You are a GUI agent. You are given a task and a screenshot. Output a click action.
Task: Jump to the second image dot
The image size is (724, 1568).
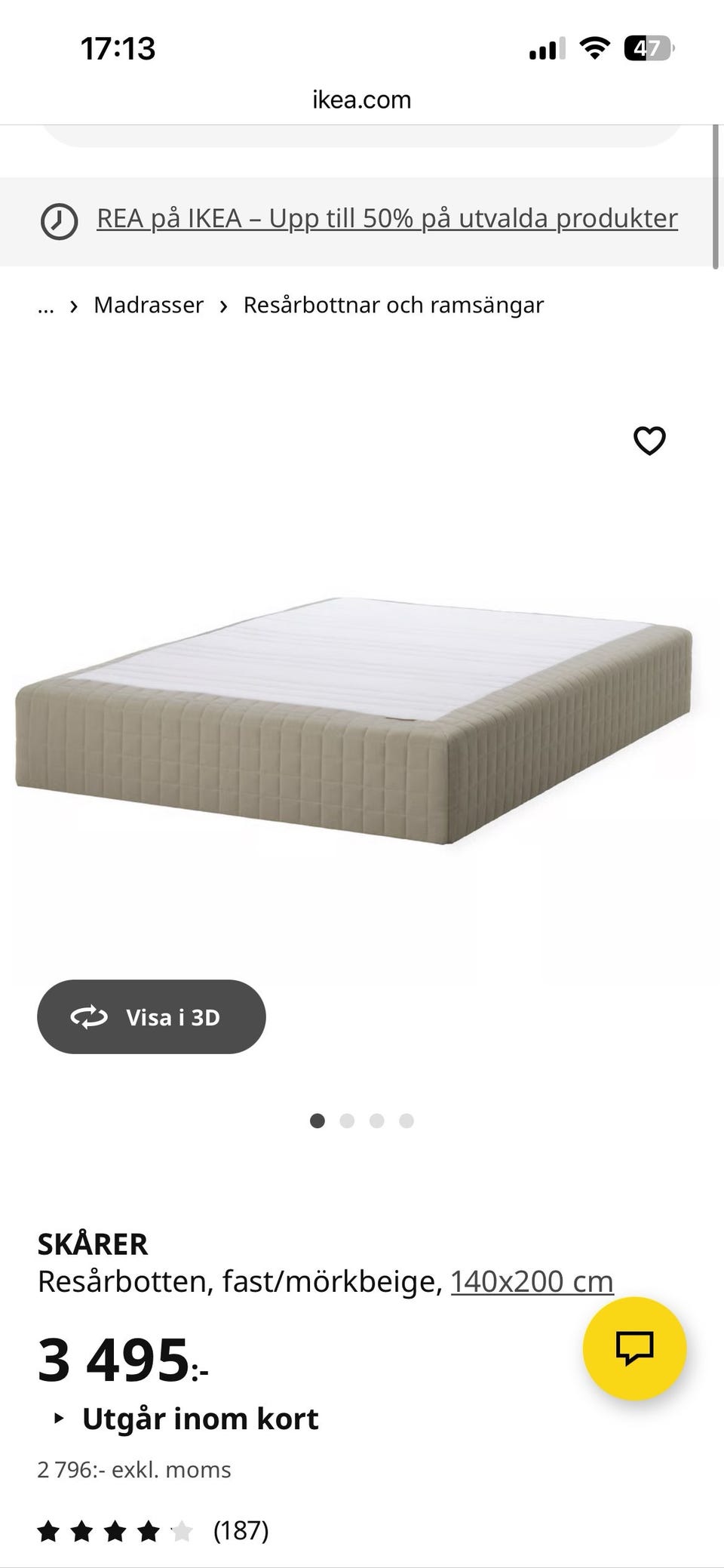pos(347,1121)
